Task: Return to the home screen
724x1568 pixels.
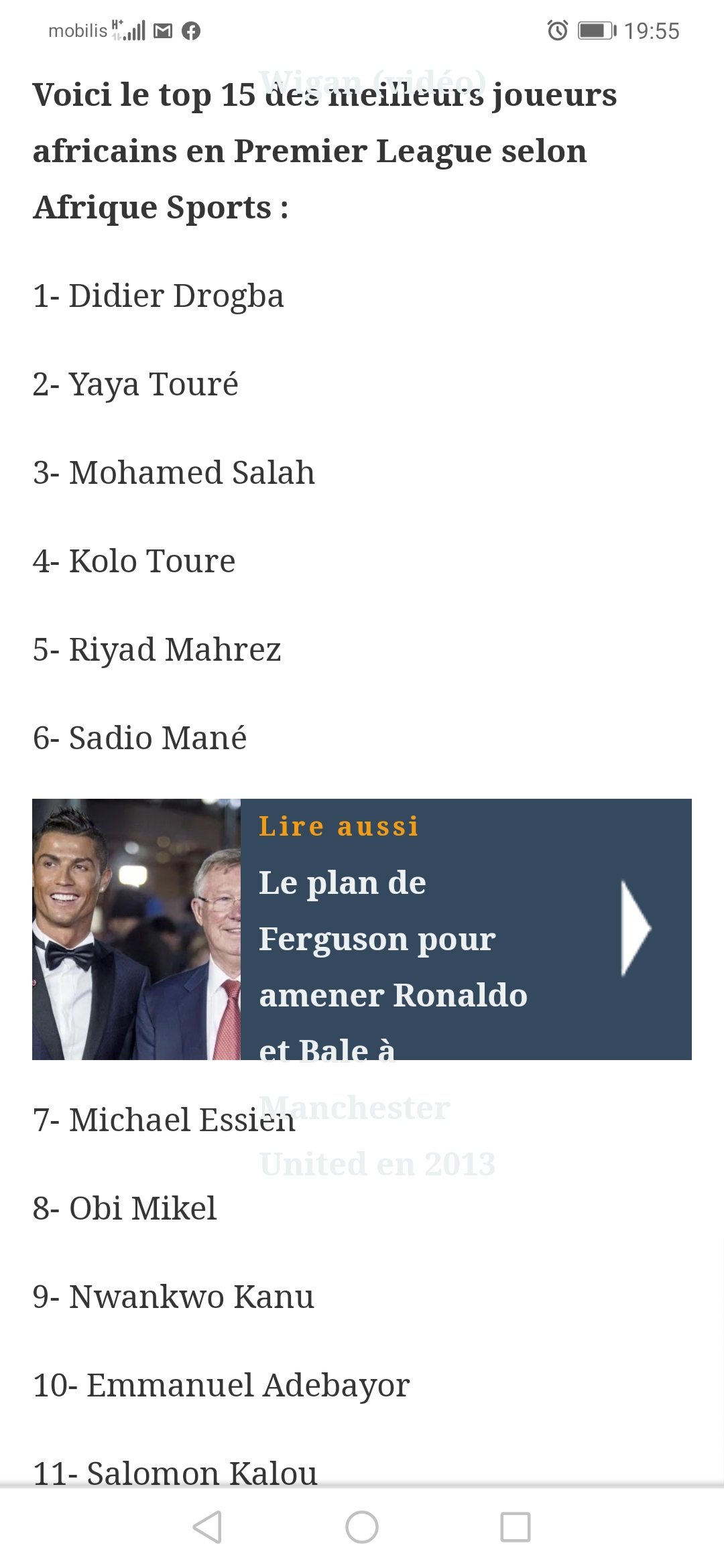Action: tap(362, 1527)
